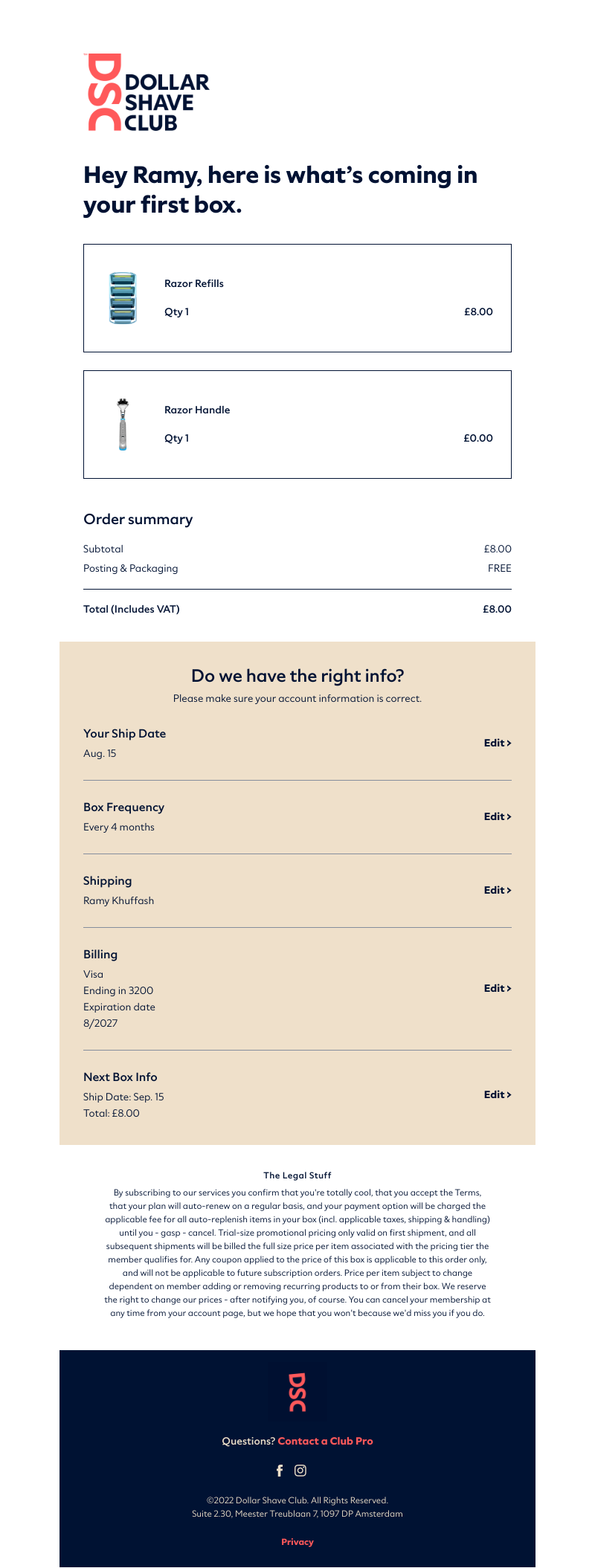Edit the Visa billing information
Image resolution: width=595 pixels, height=1568 pixels.
coord(496,987)
